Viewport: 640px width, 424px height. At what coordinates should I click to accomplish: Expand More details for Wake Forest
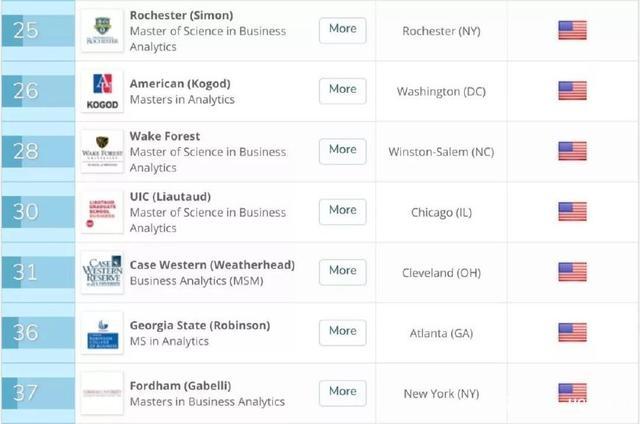tap(342, 150)
